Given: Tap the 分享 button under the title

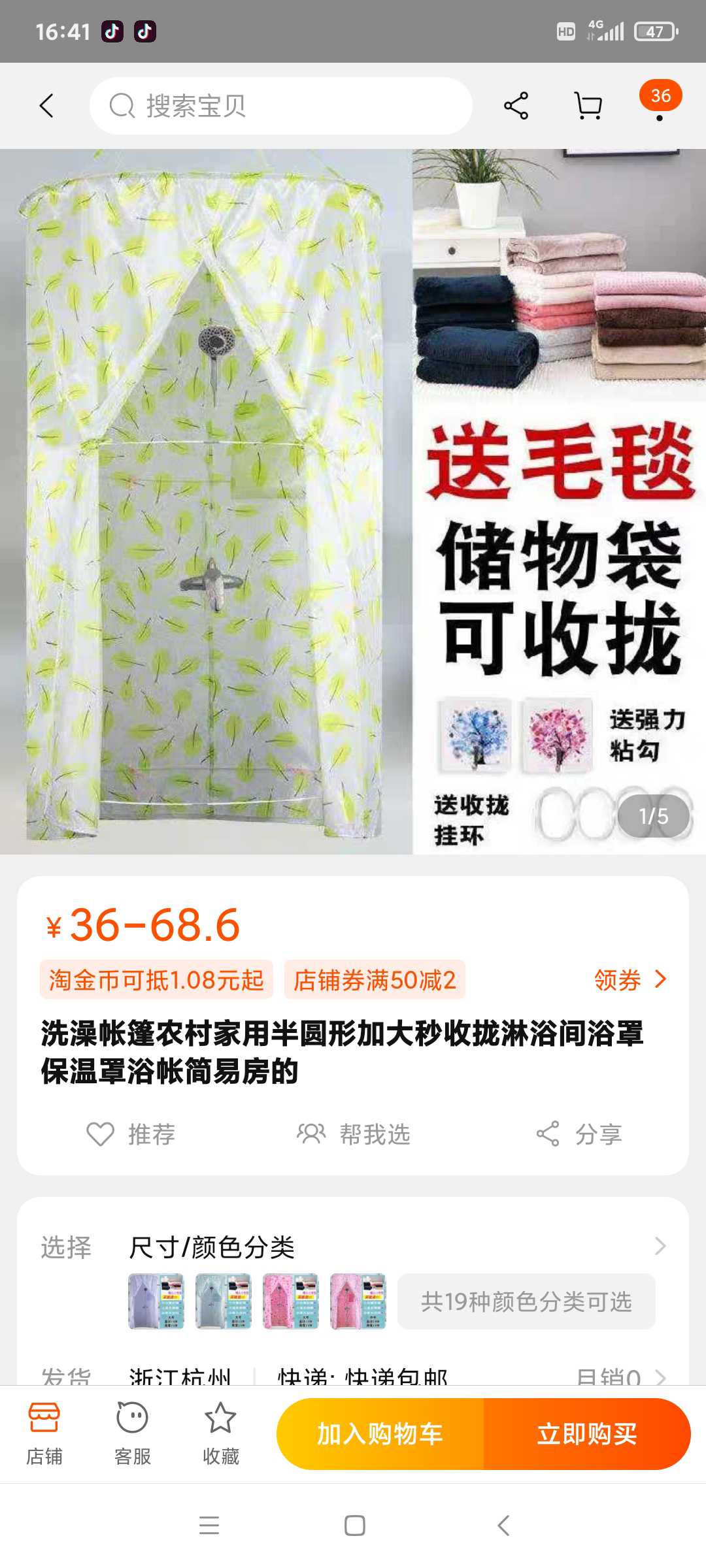Looking at the screenshot, I should [x=579, y=1134].
